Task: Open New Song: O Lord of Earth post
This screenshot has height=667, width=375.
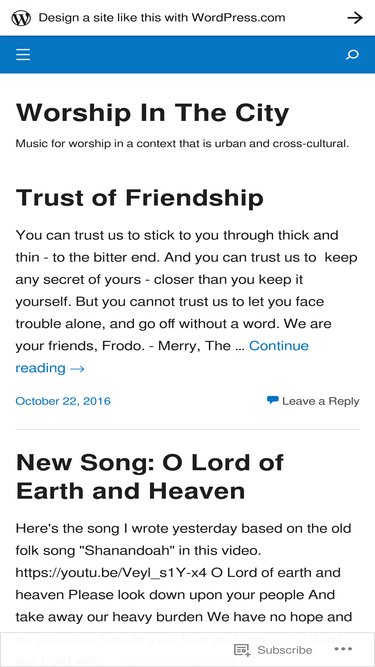Action: (x=150, y=477)
